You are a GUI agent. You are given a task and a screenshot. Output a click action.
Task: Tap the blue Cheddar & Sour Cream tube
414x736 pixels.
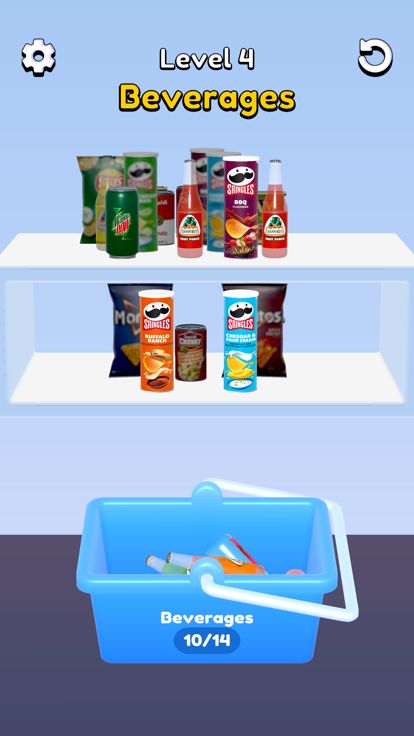(240, 340)
